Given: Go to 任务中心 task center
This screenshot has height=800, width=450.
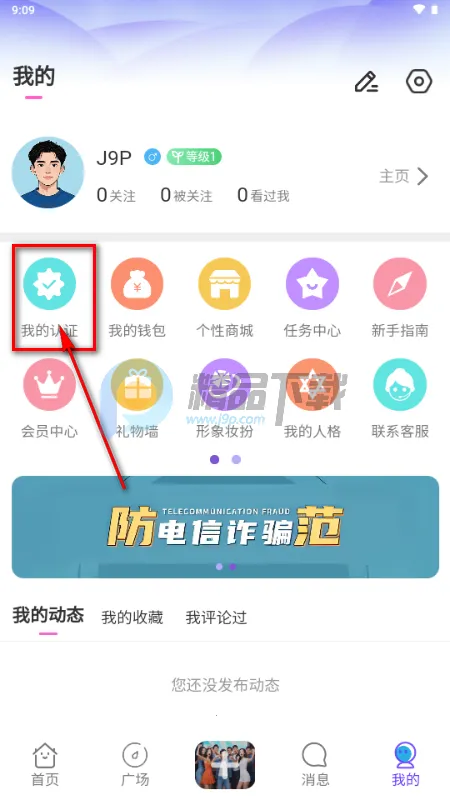Looking at the screenshot, I should [x=312, y=297].
